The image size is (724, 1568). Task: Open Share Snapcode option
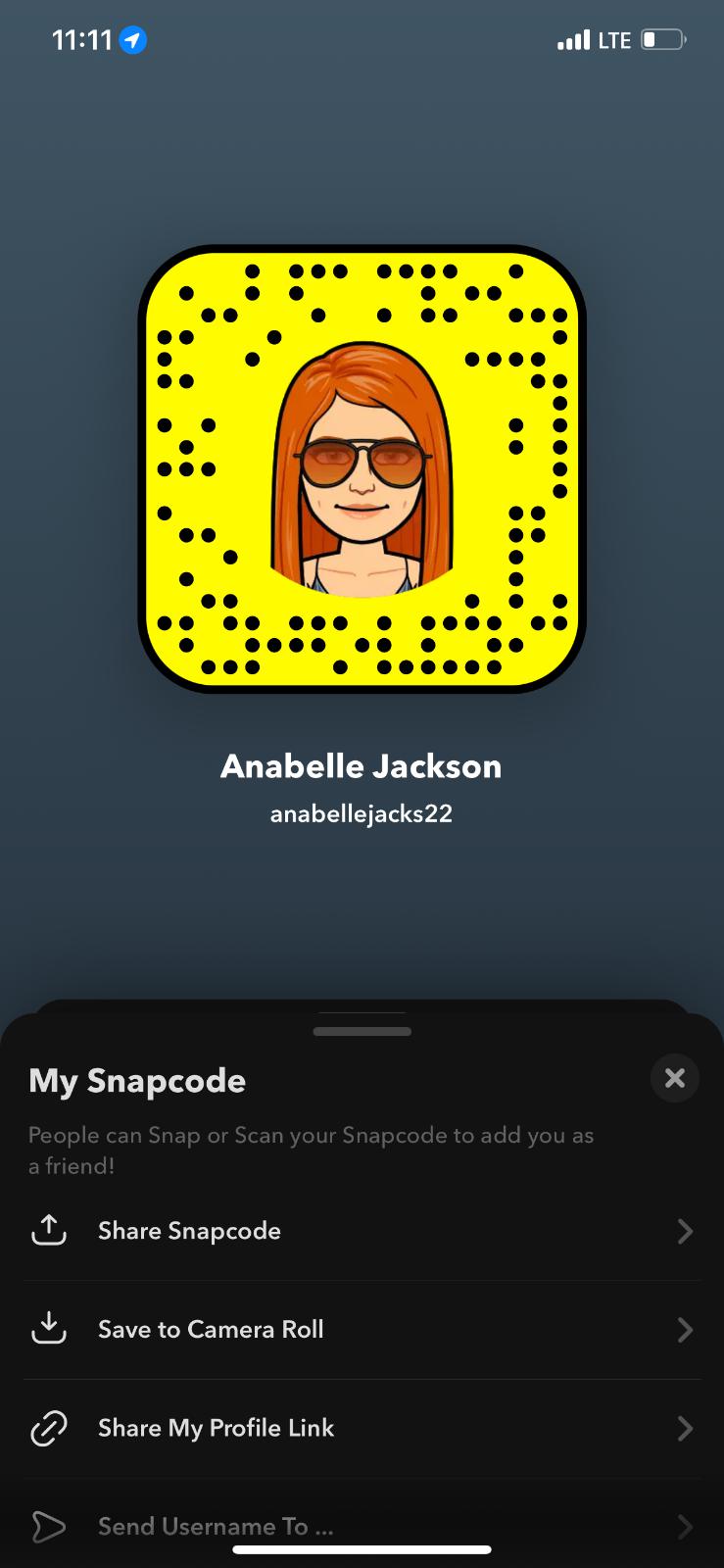[362, 1231]
